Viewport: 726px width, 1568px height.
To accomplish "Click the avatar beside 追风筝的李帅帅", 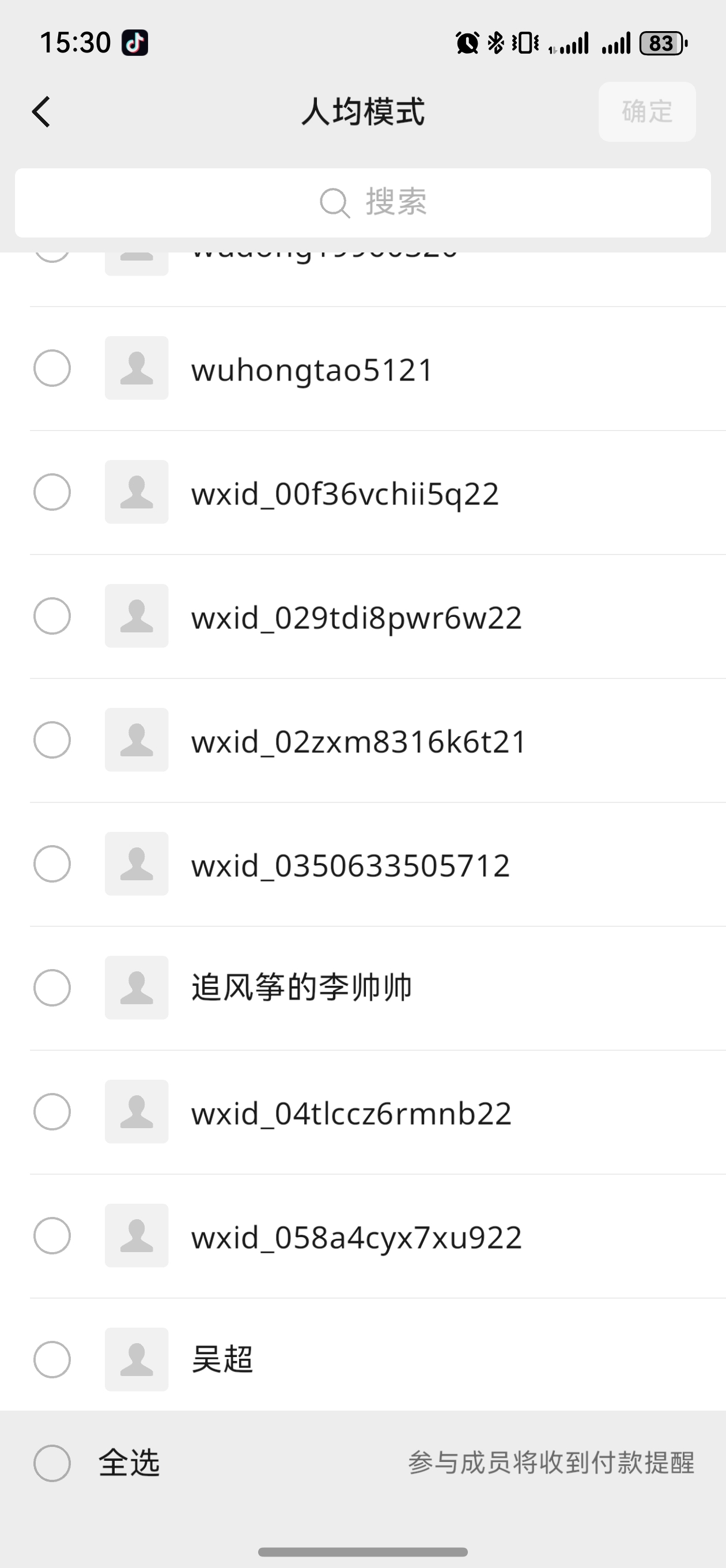I will click(136, 988).
